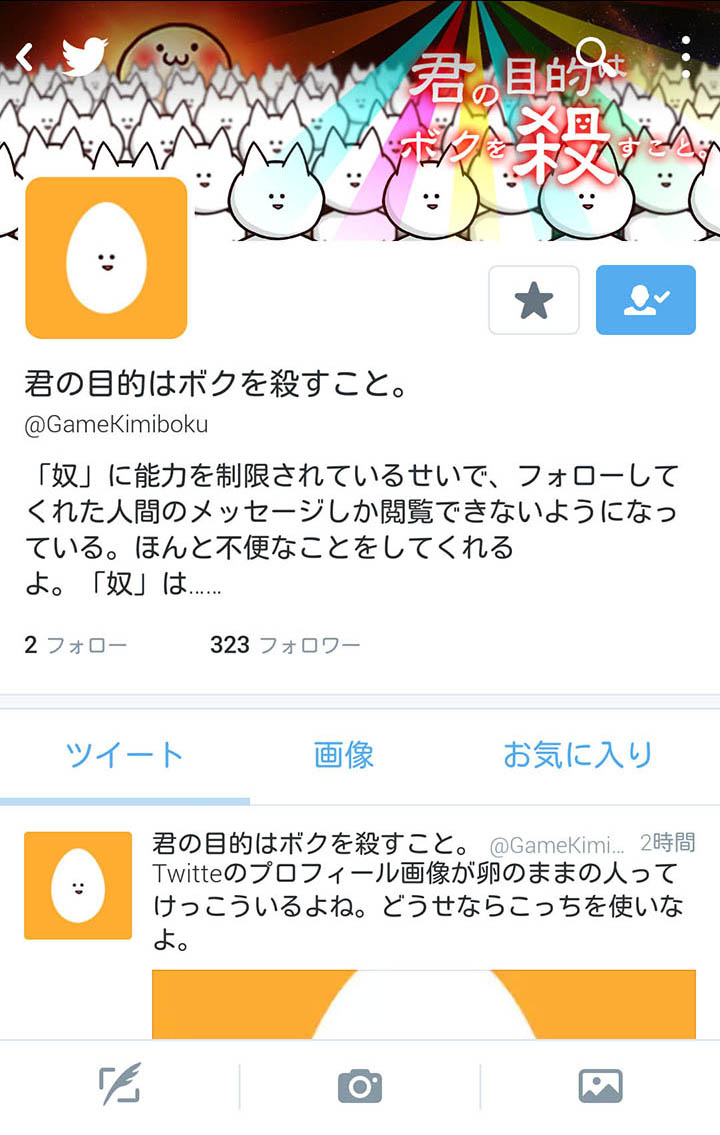This screenshot has height=1135, width=720.
Task: Open the orange egg image in the tweet
Action: [423, 1003]
